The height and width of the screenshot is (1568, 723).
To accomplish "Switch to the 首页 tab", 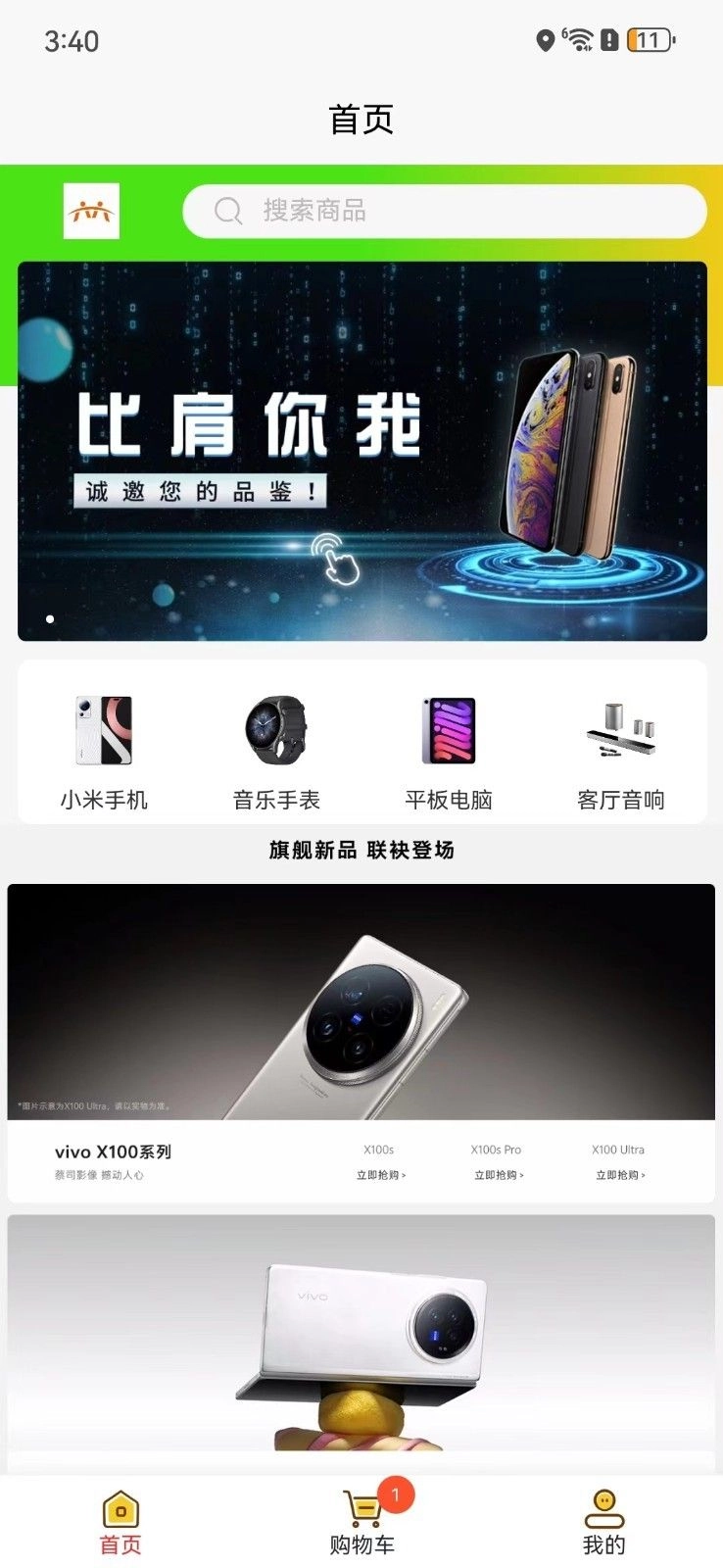I will click(120, 1522).
